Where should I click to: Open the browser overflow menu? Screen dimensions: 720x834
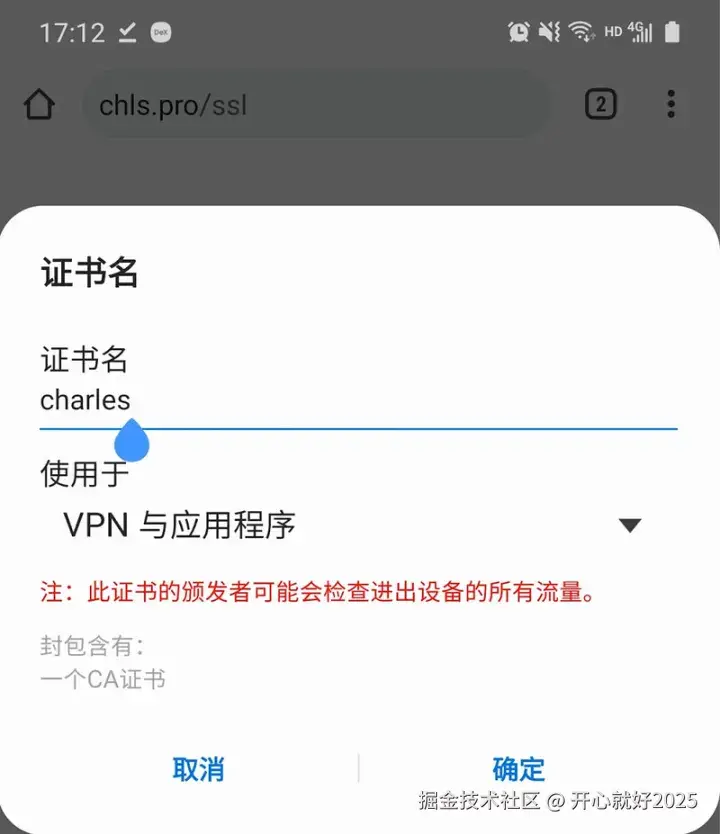671,104
